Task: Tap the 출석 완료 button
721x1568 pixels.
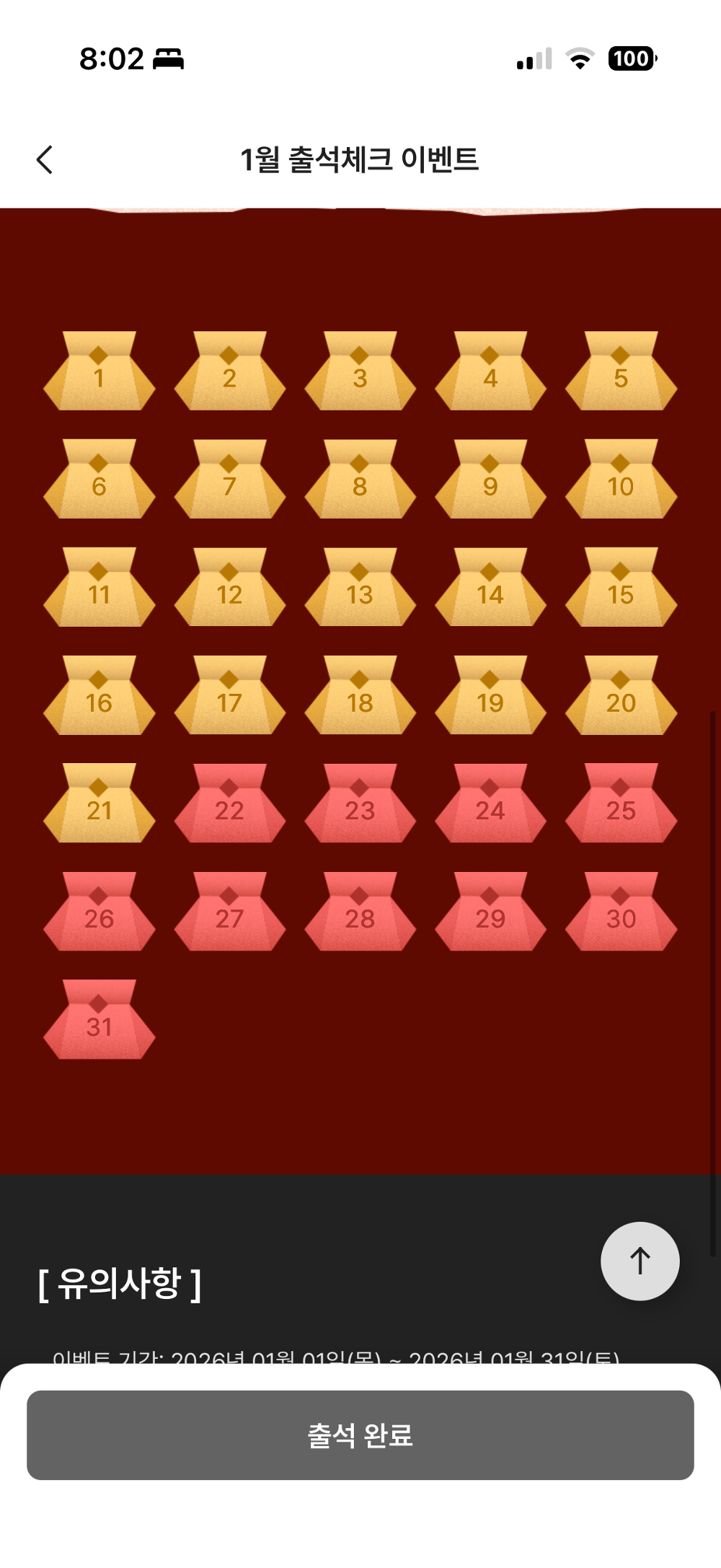Action: 360,1435
